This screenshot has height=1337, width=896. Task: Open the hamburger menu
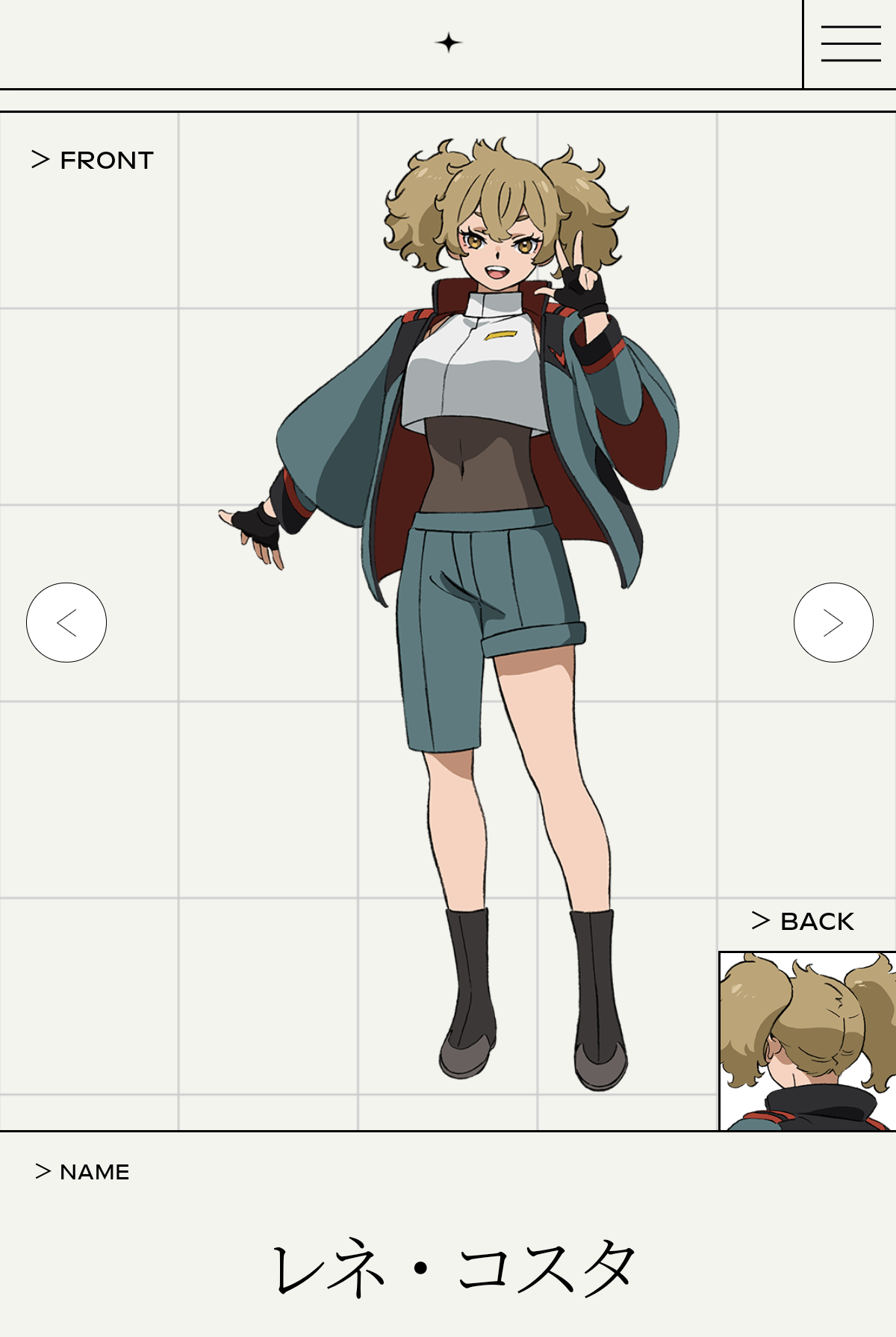850,43
